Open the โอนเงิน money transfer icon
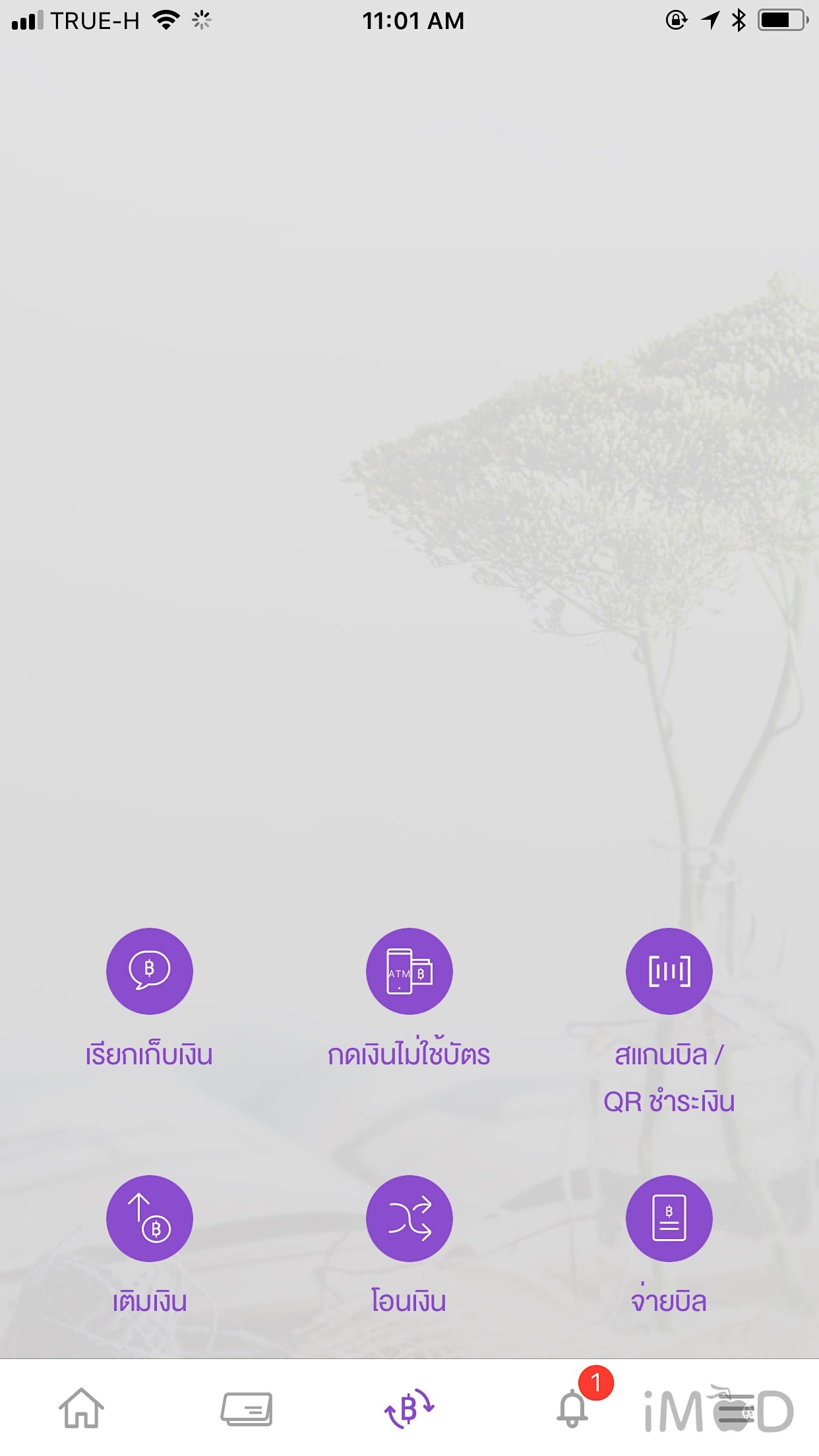The width and height of the screenshot is (819, 1456). (x=409, y=1219)
